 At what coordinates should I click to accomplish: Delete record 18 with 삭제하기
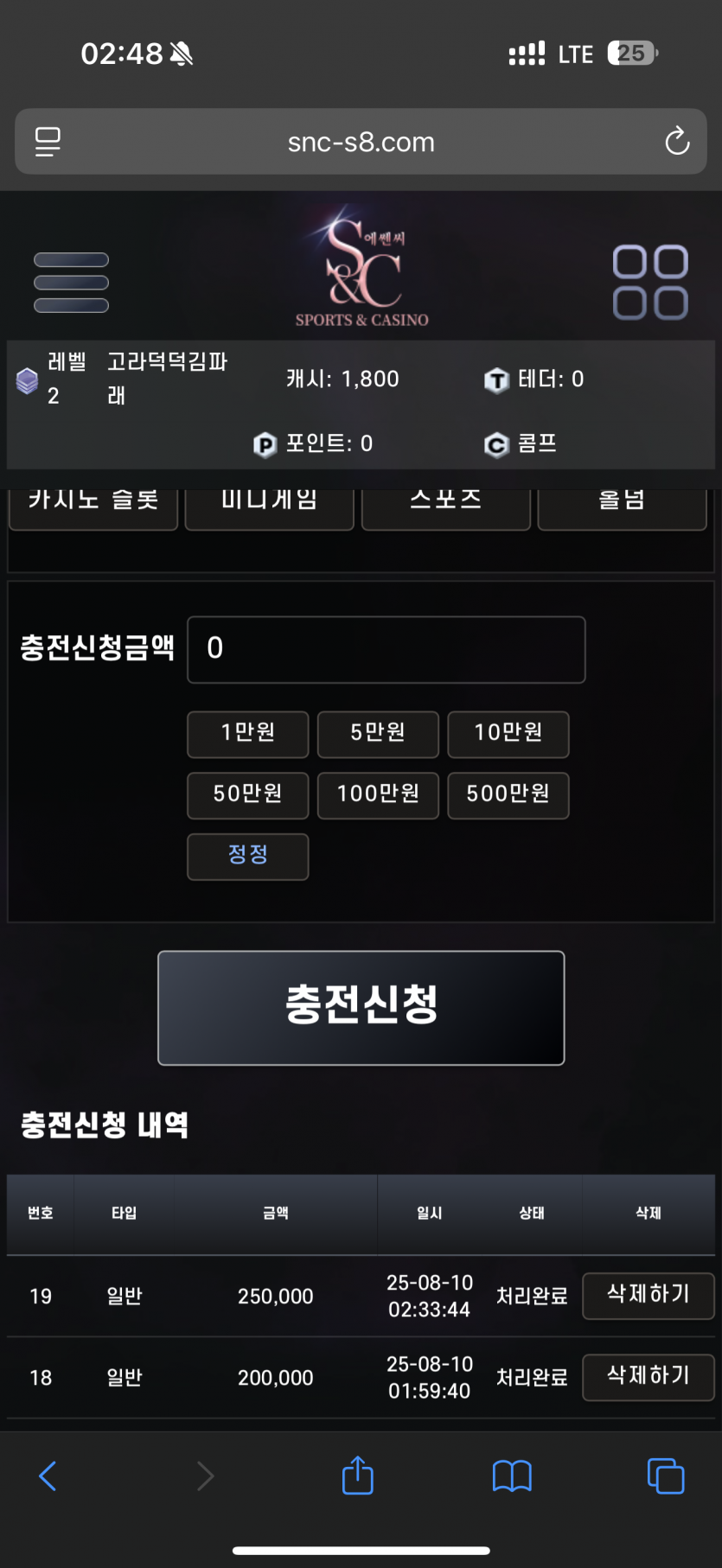click(648, 1376)
